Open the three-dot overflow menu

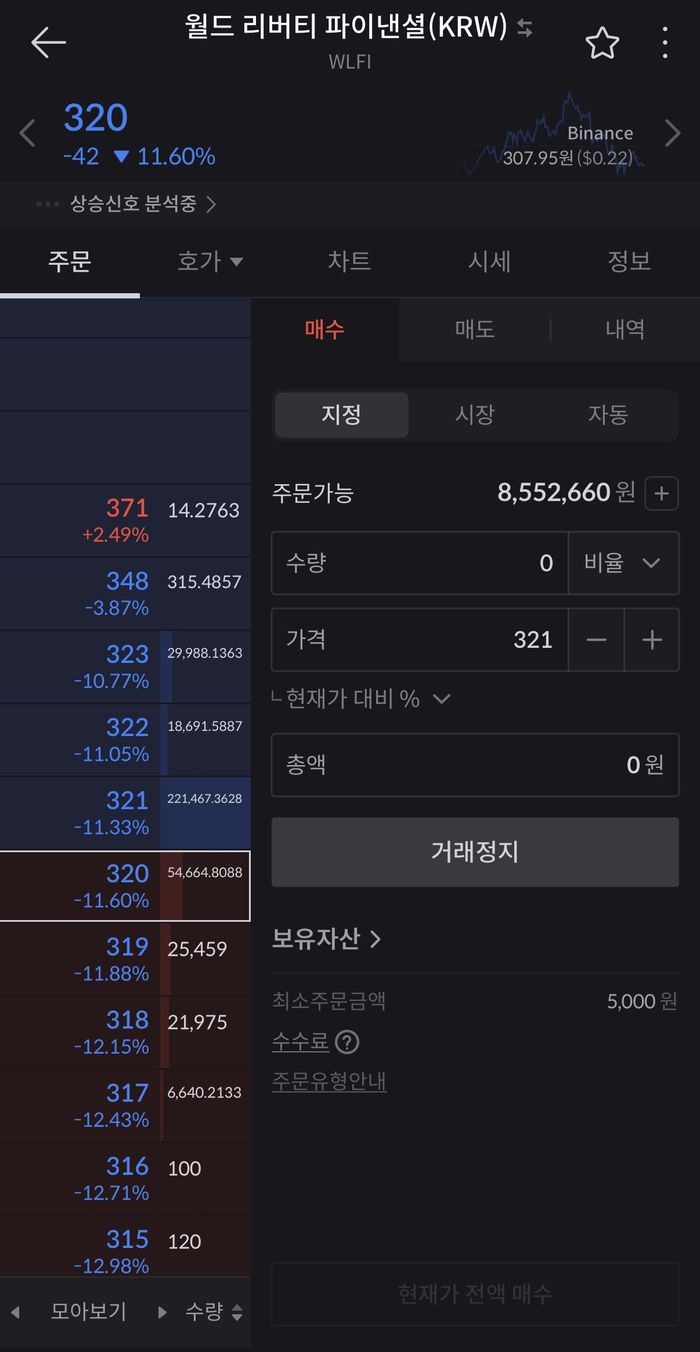pyautogui.click(x=666, y=43)
